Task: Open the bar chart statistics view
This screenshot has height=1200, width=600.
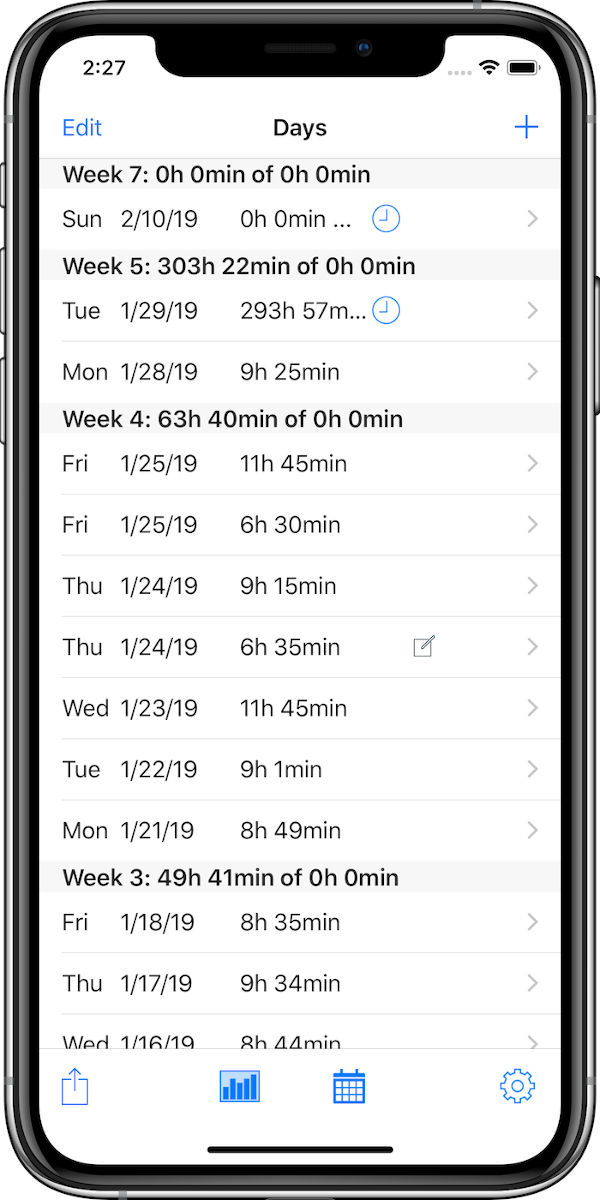Action: pos(240,1086)
